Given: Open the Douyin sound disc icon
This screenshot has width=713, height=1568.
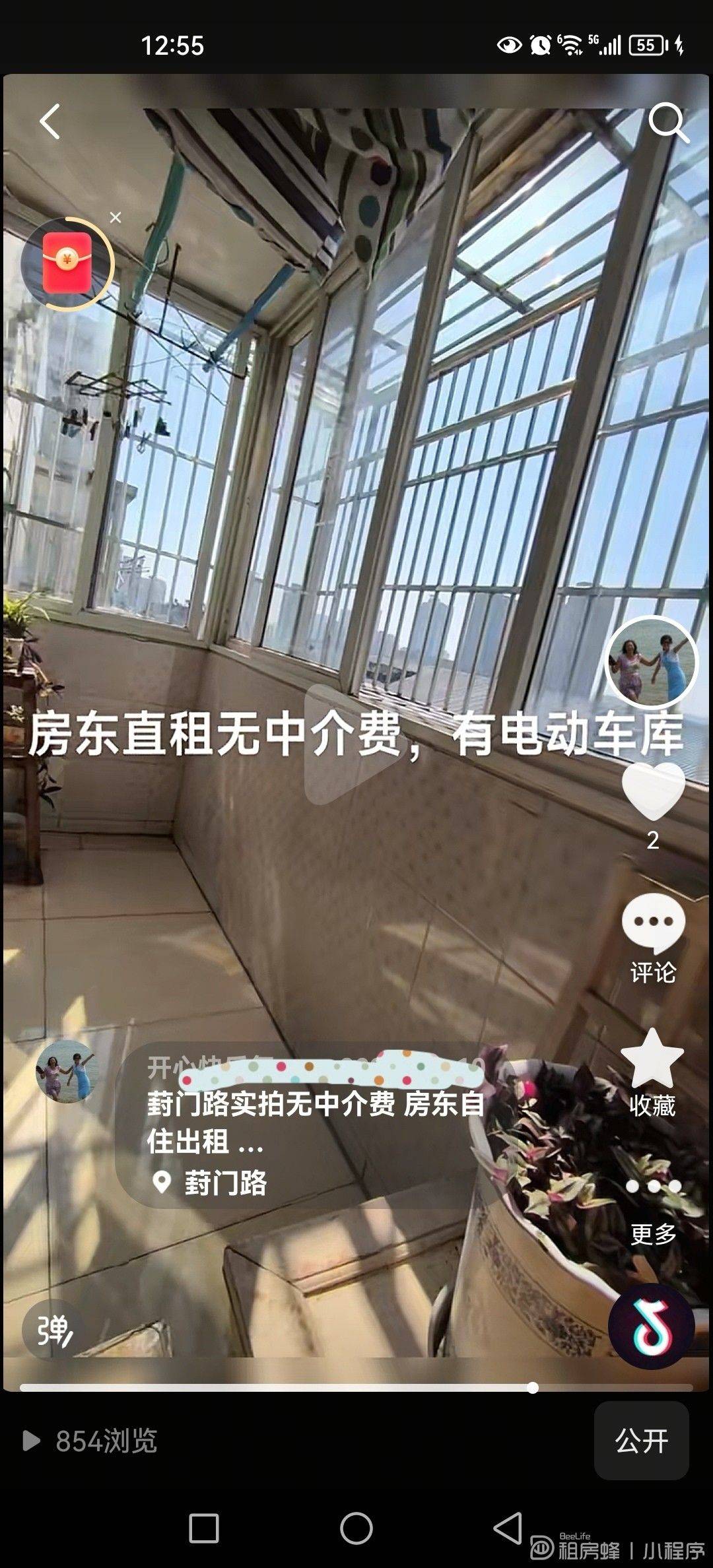Looking at the screenshot, I should (x=651, y=1326).
